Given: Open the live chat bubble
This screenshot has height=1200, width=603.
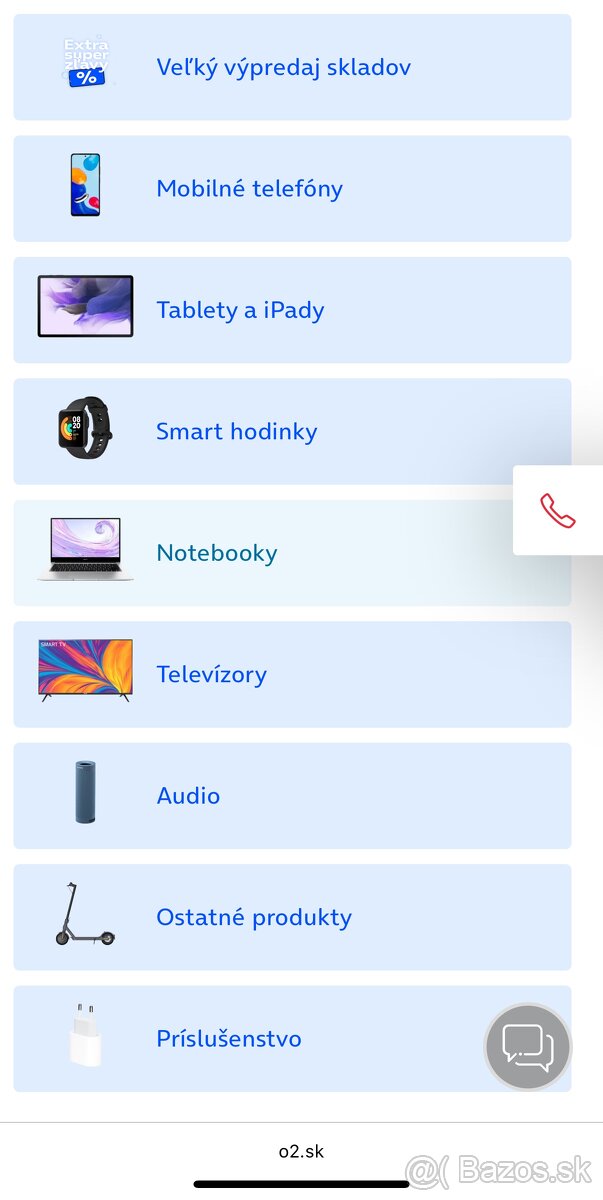Looking at the screenshot, I should 528,1047.
